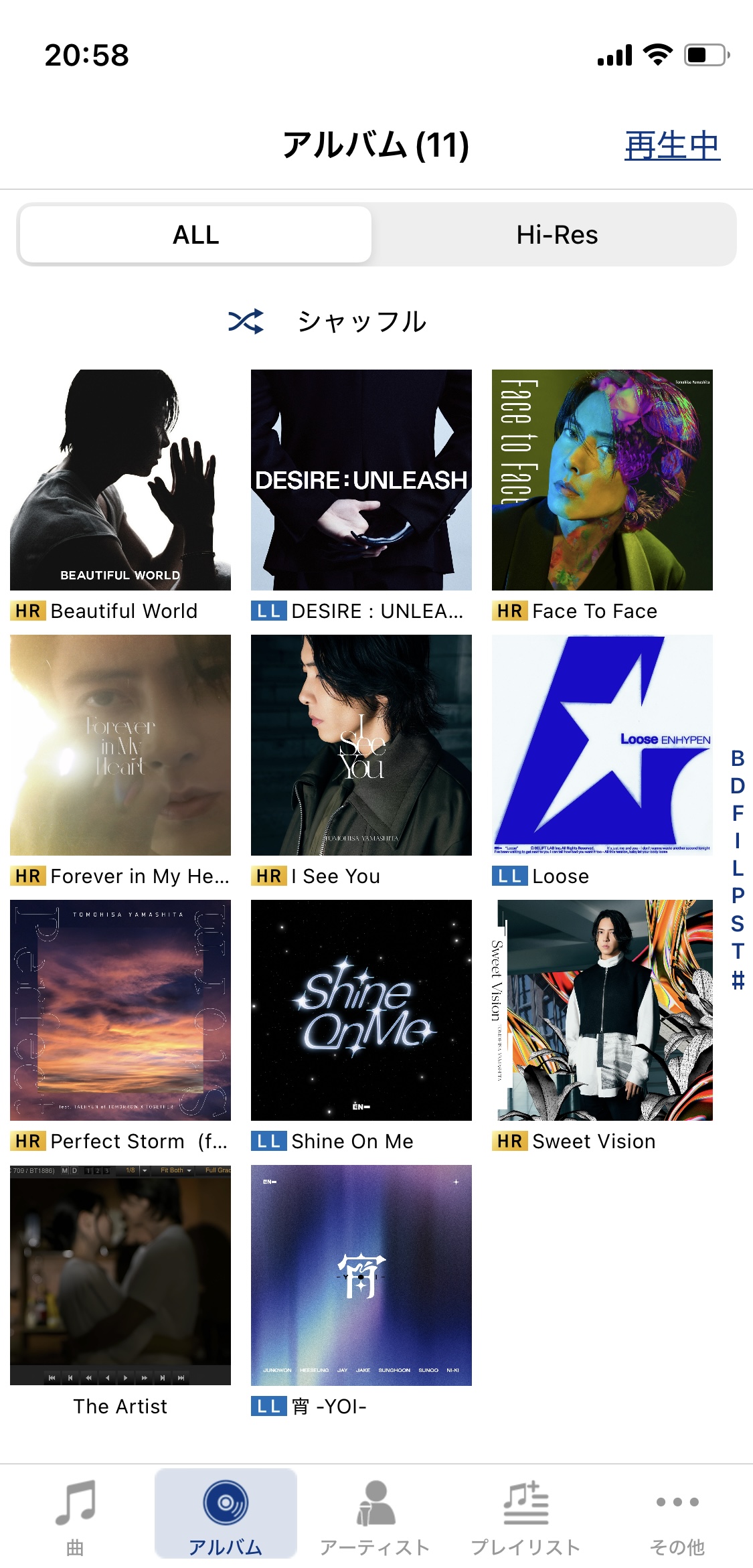Switch to the アーティスト tab
Screen dimensions: 753x1568
click(x=375, y=1516)
